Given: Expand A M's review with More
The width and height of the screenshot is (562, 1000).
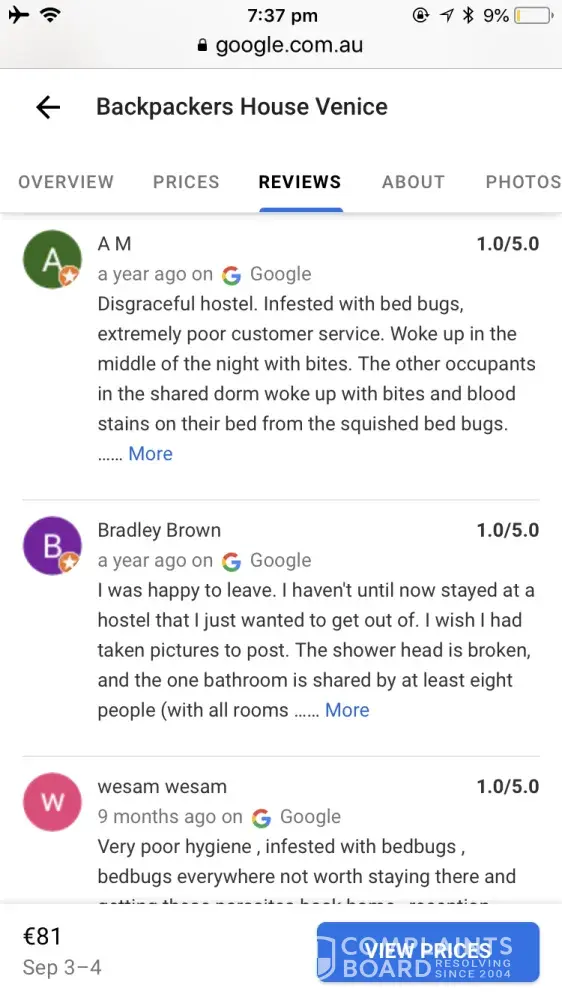Looking at the screenshot, I should coord(151,453).
